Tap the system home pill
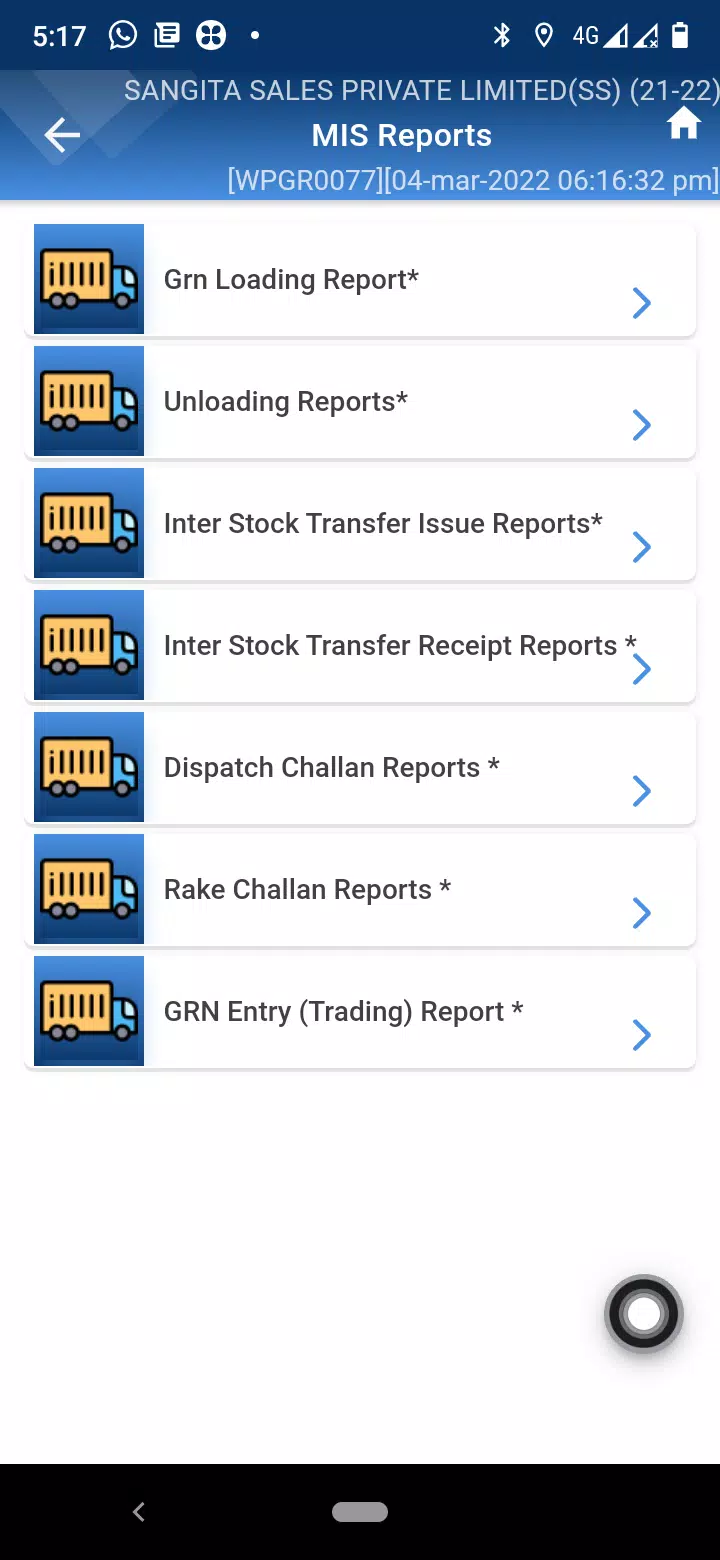 coord(360,1512)
